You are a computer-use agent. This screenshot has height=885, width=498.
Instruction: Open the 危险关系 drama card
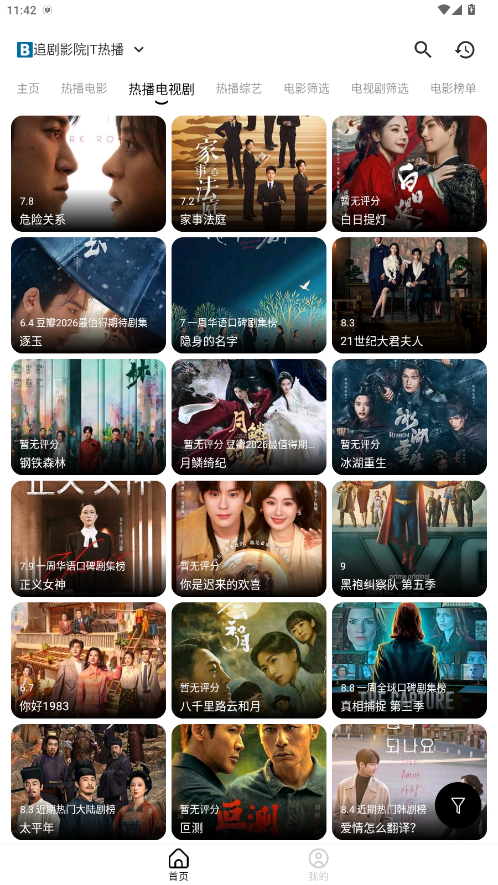[89, 174]
